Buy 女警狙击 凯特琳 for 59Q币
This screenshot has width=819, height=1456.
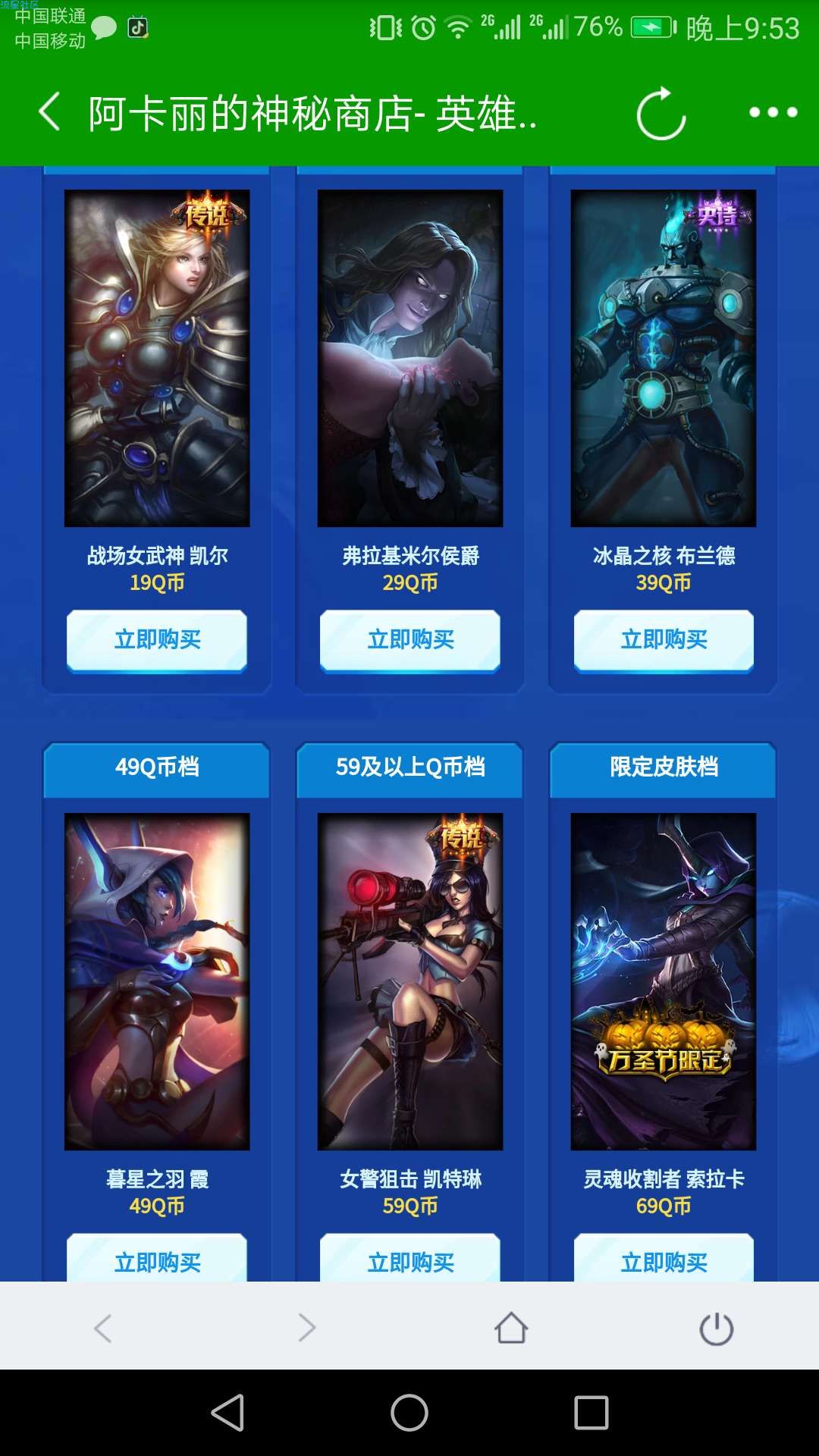point(410,1260)
